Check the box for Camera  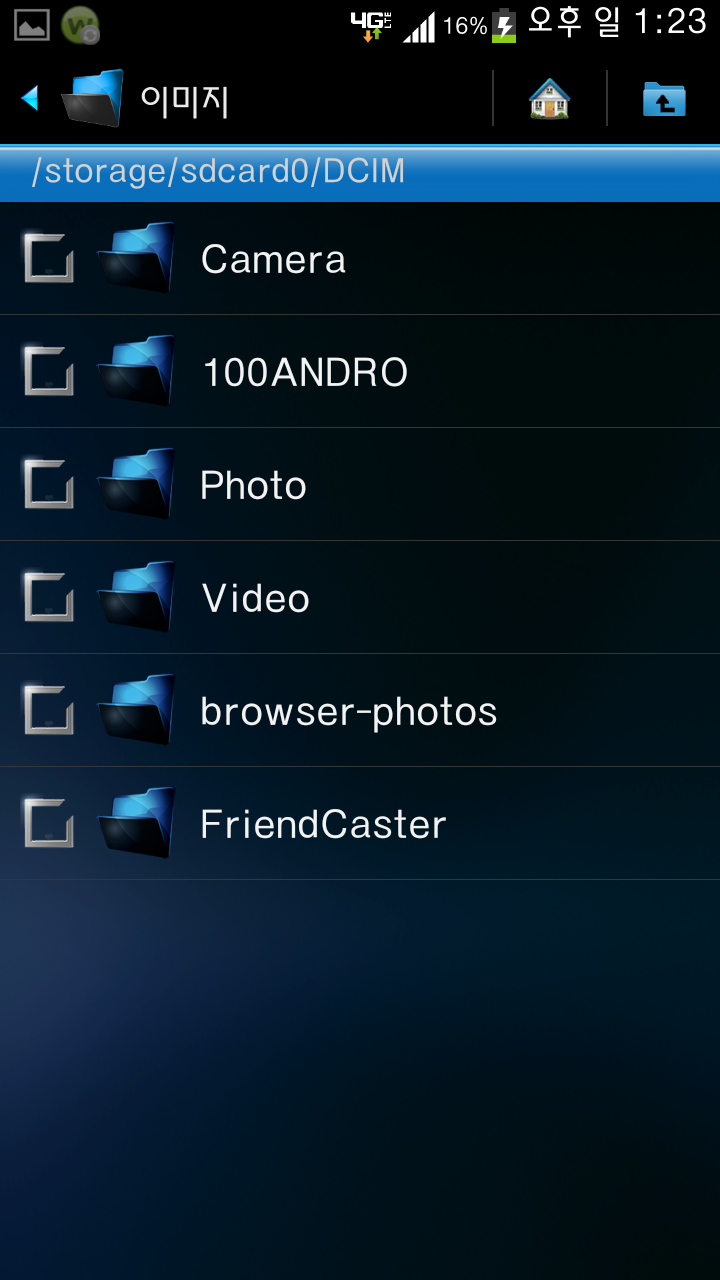48,259
